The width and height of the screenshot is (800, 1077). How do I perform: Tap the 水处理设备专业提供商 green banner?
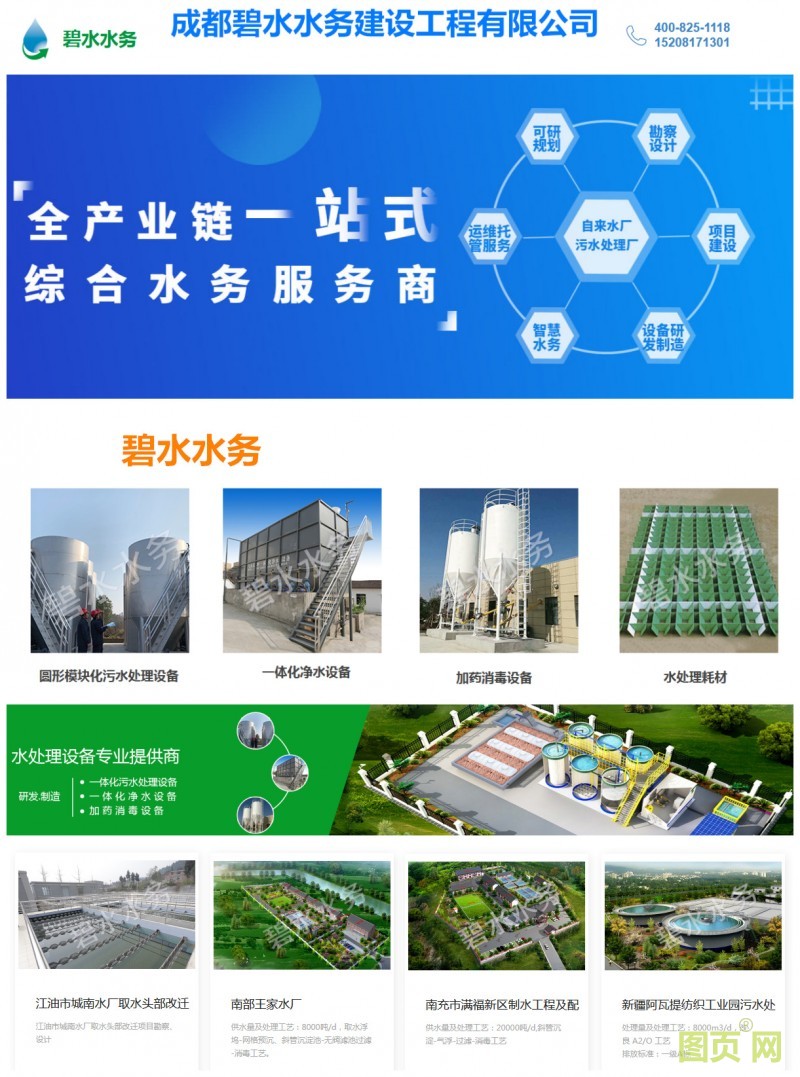tap(400, 770)
